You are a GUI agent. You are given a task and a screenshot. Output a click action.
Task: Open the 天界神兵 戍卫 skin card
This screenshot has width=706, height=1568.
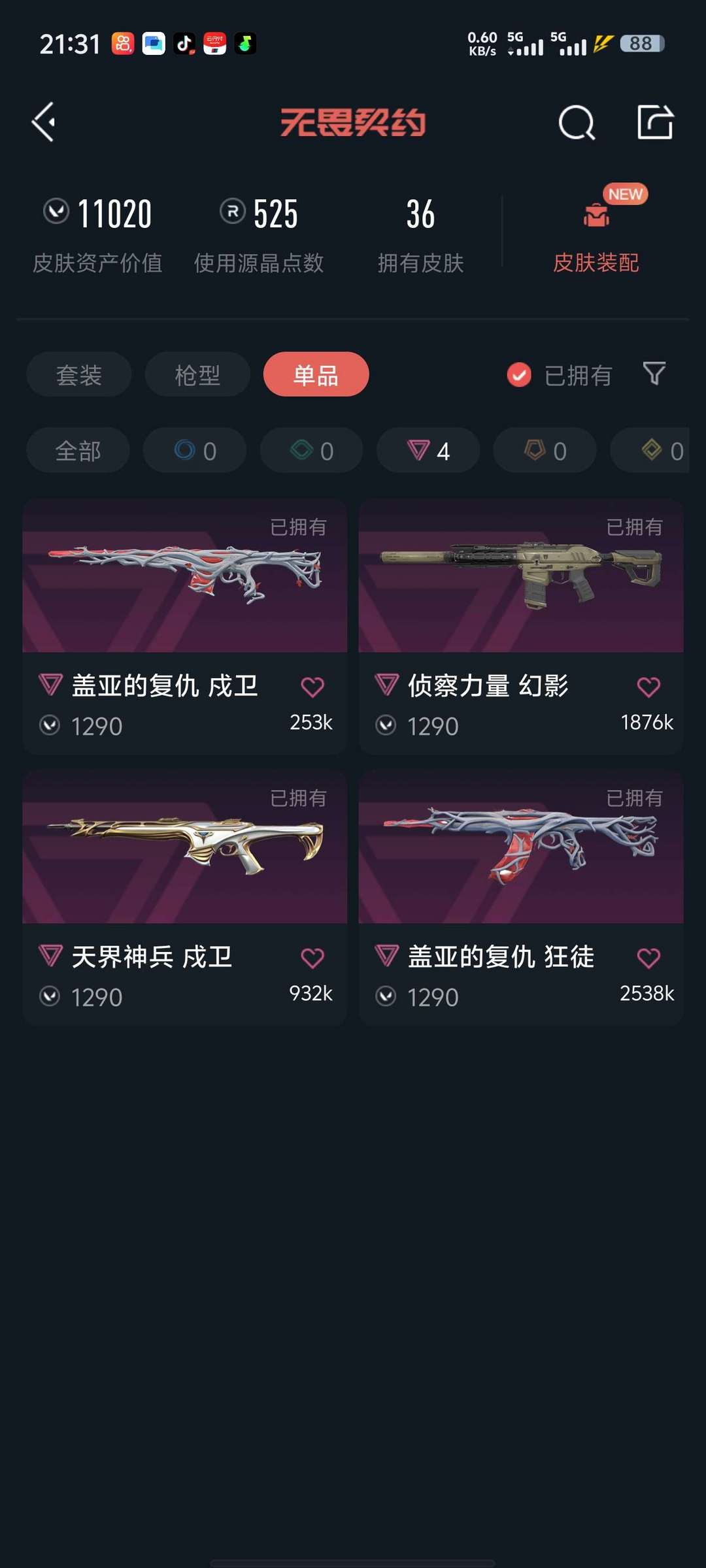coord(184,856)
